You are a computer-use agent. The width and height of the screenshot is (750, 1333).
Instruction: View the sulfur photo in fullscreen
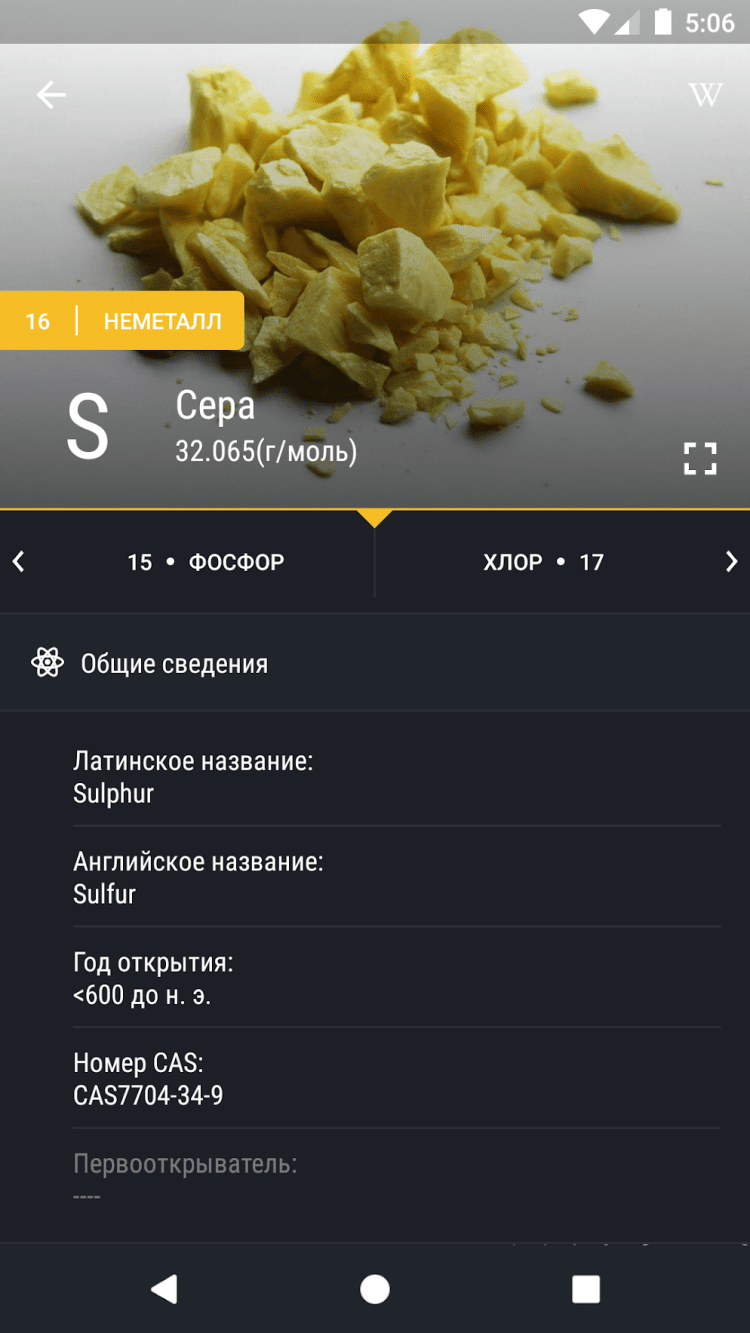700,458
